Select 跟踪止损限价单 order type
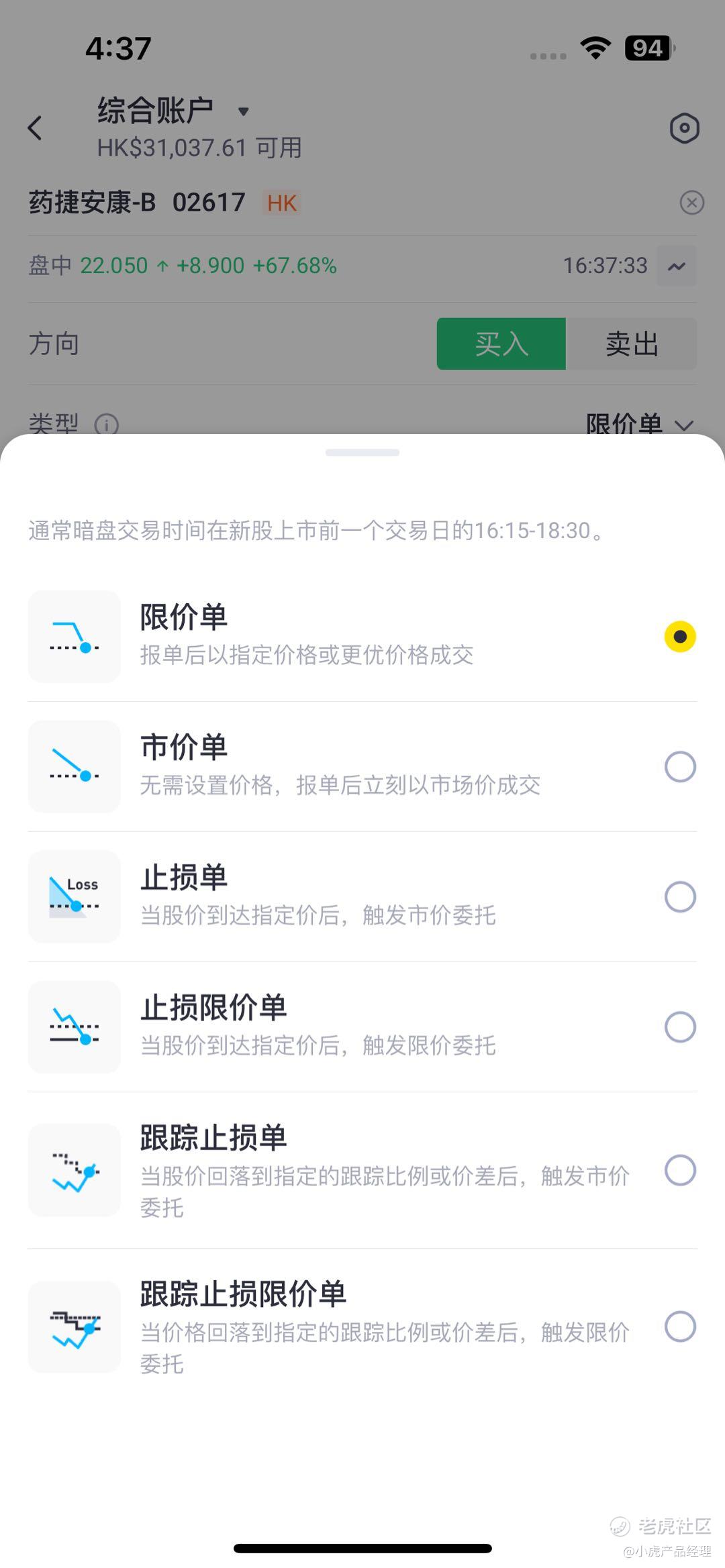 point(362,1326)
